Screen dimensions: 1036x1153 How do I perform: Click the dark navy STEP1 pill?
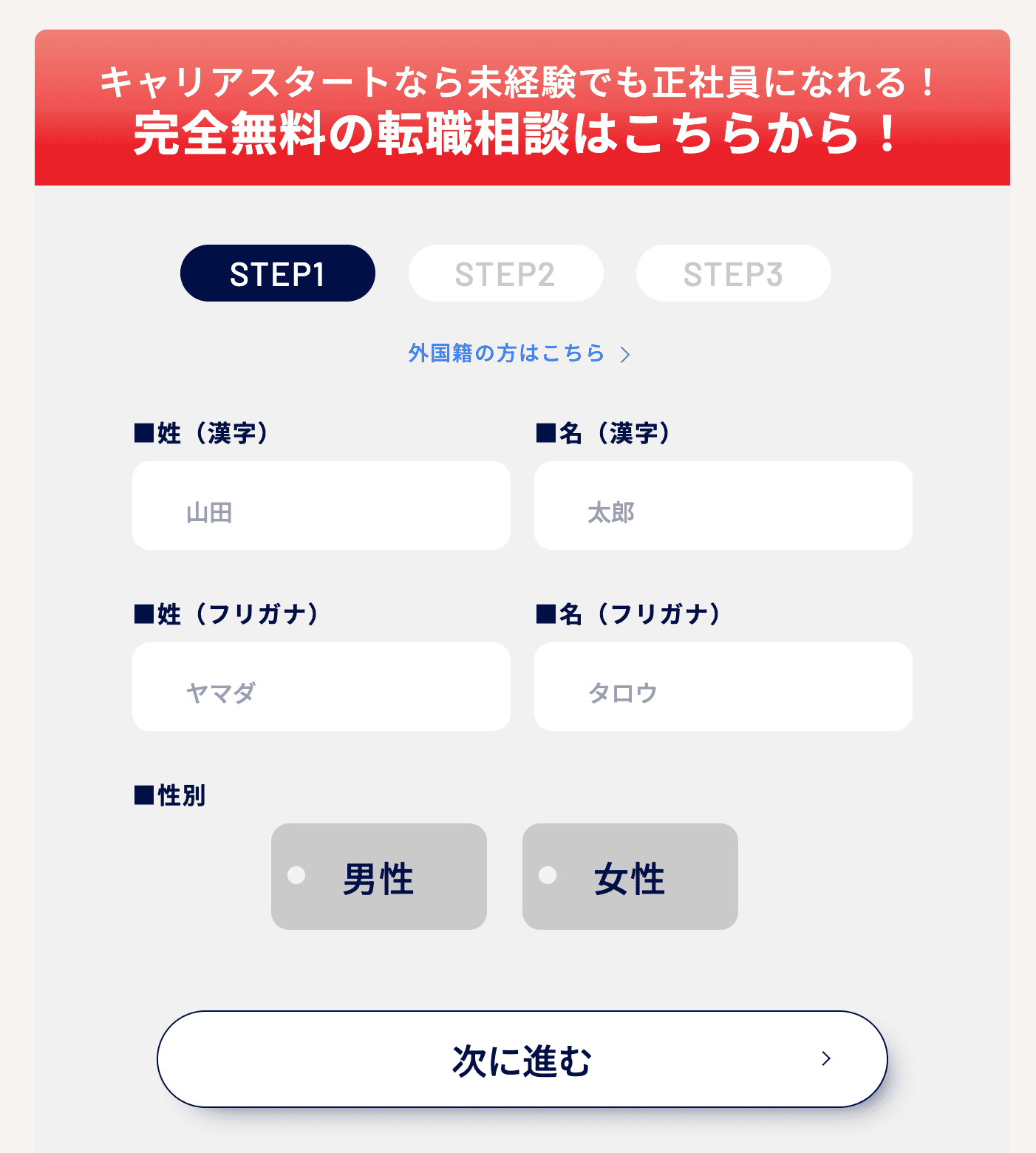tap(277, 273)
